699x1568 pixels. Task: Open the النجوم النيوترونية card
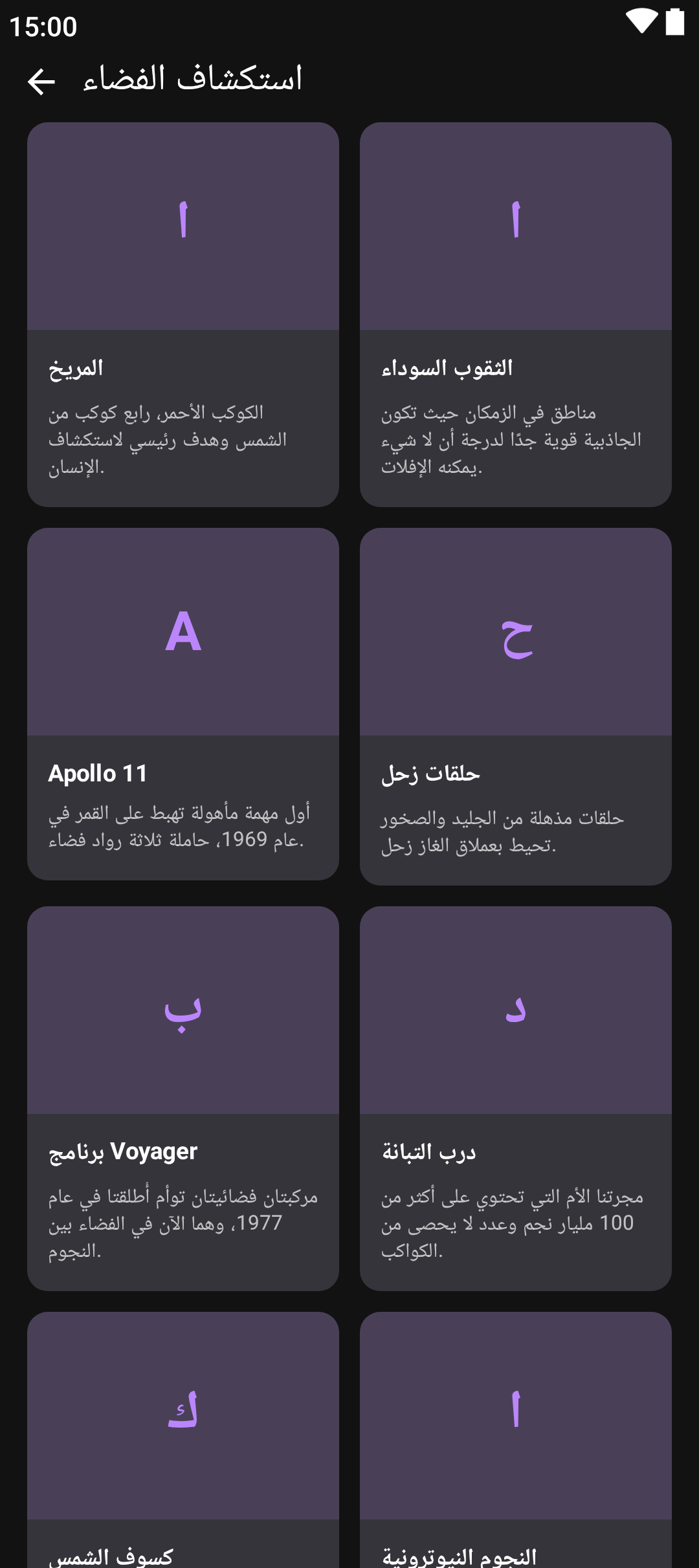[515, 1440]
